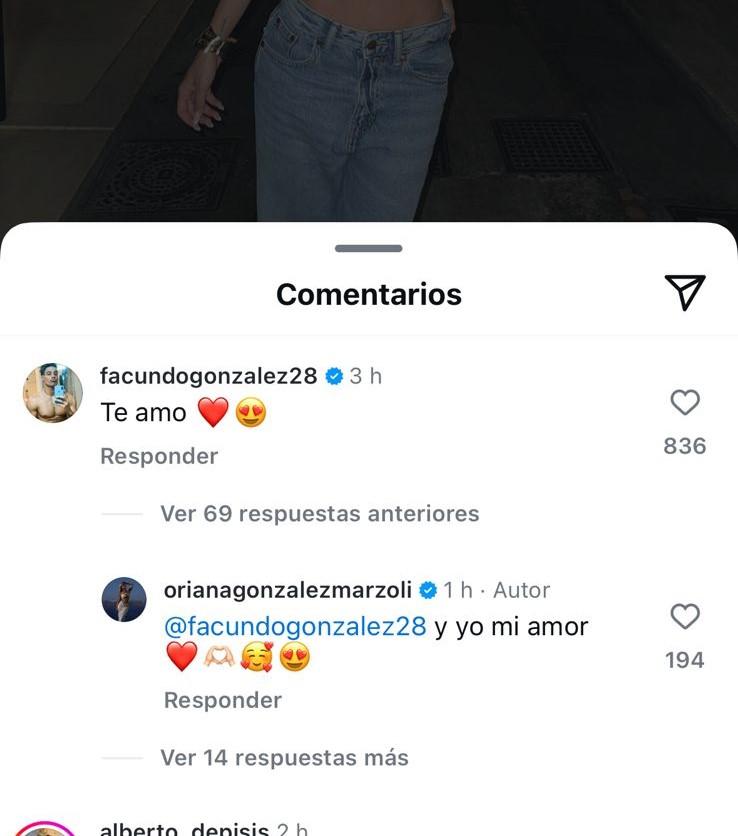Tap the heart icon on orianagonzalezmarzoli's reply

click(684, 618)
